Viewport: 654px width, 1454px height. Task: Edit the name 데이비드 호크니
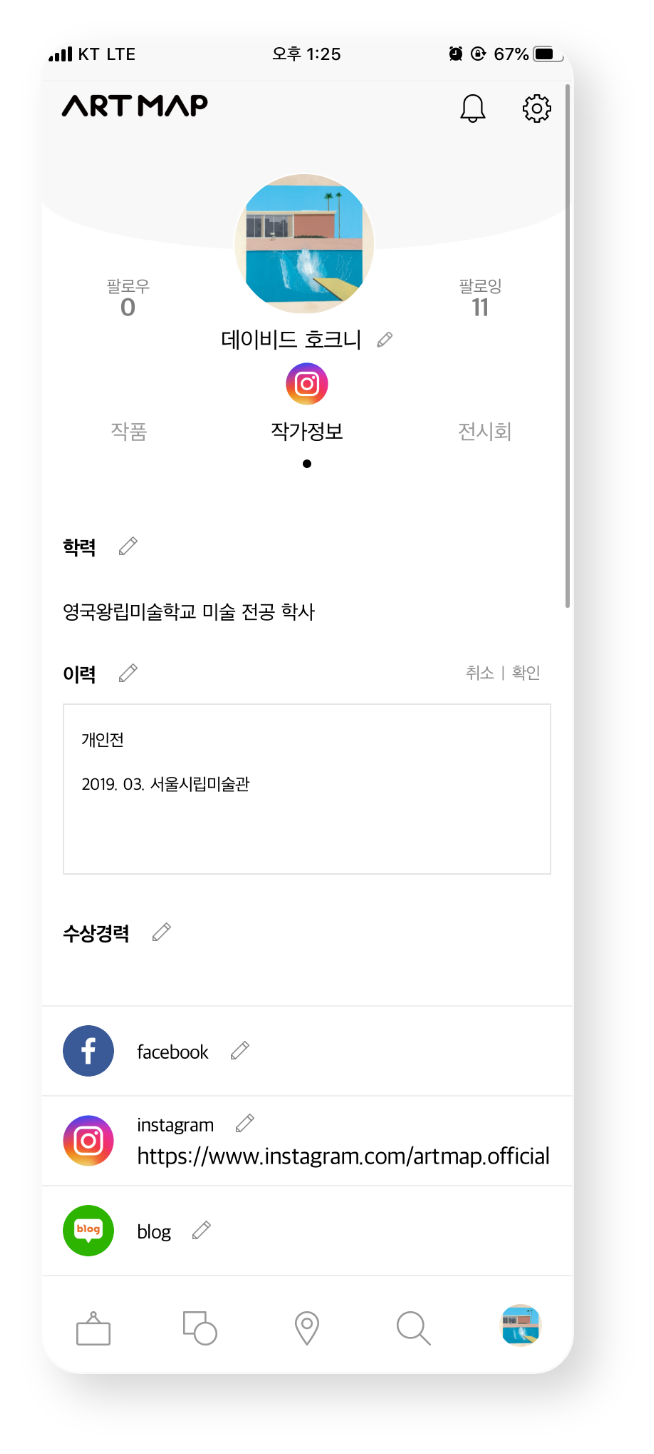(x=385, y=340)
